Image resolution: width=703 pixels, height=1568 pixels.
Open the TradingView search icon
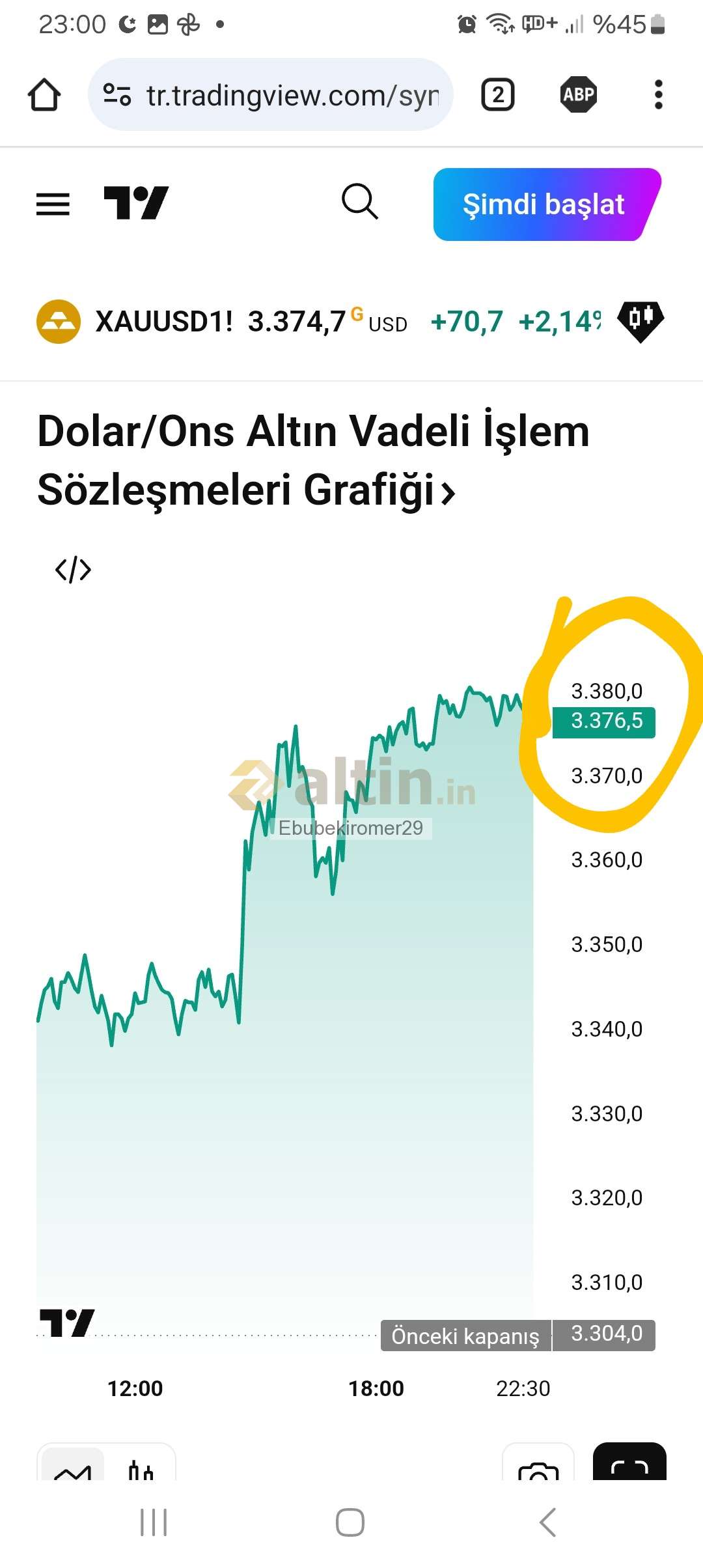[x=360, y=202]
